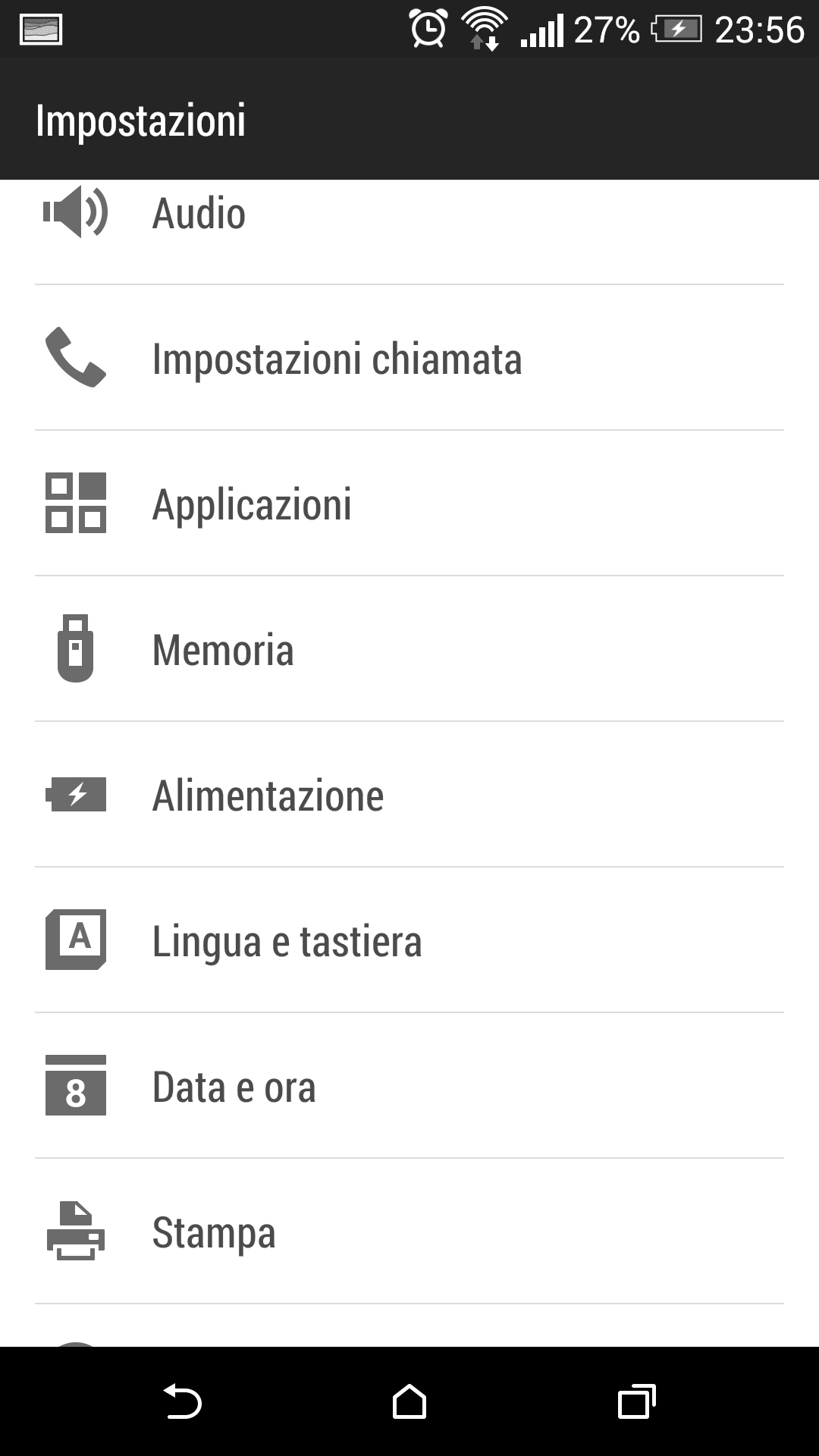The height and width of the screenshot is (1456, 819).
Task: Tap Data e ora
Action: (x=409, y=1086)
